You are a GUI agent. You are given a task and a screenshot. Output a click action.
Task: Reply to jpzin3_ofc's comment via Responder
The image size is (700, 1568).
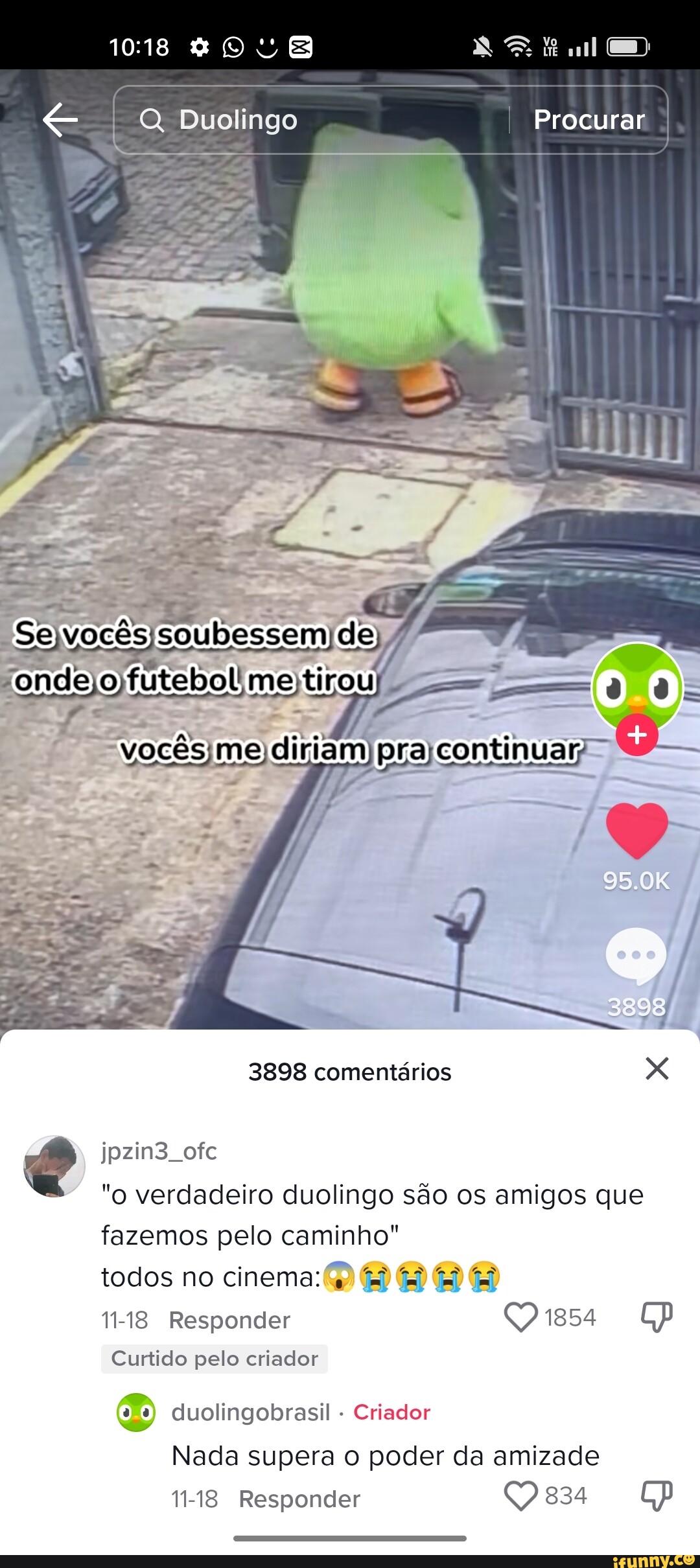[x=229, y=1320]
